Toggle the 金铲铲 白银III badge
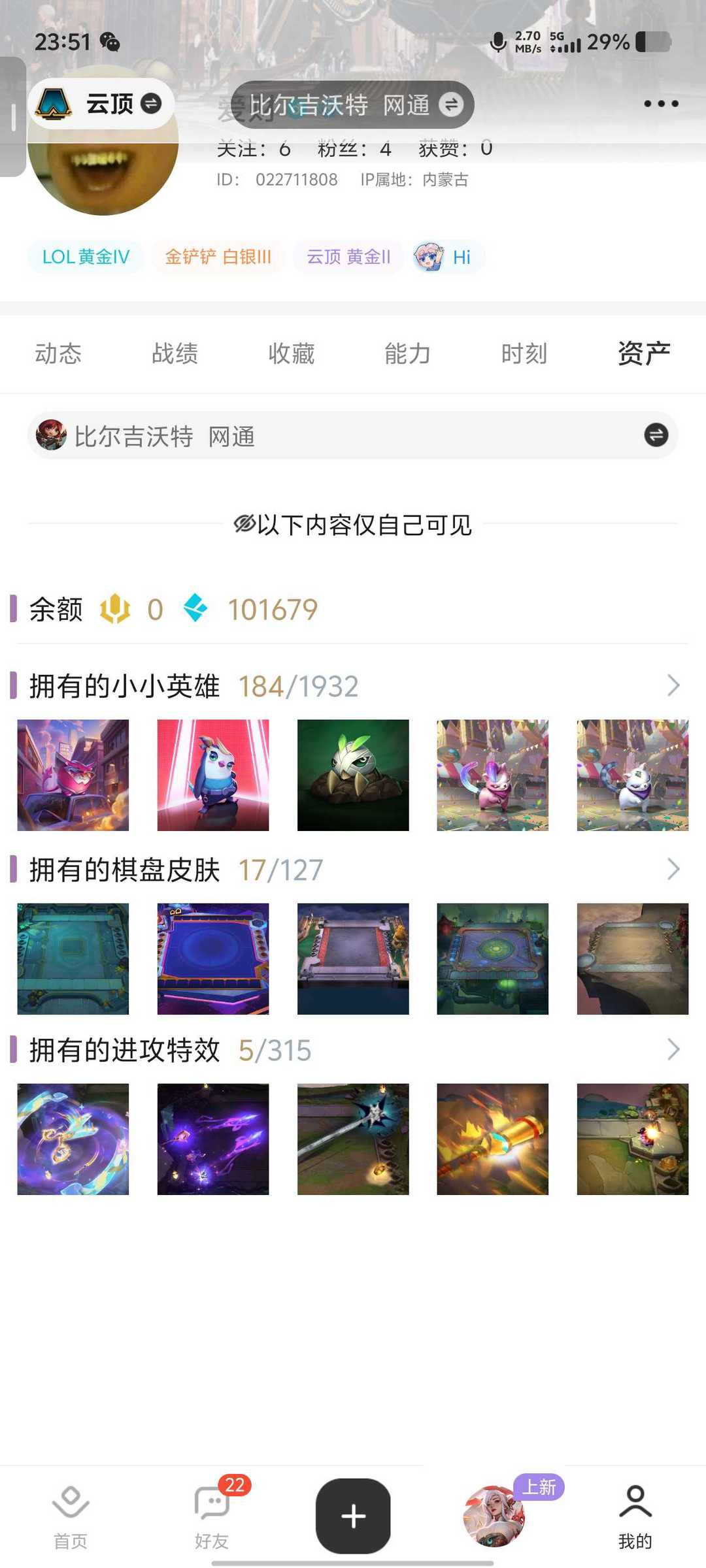The image size is (706, 1568). click(x=218, y=257)
